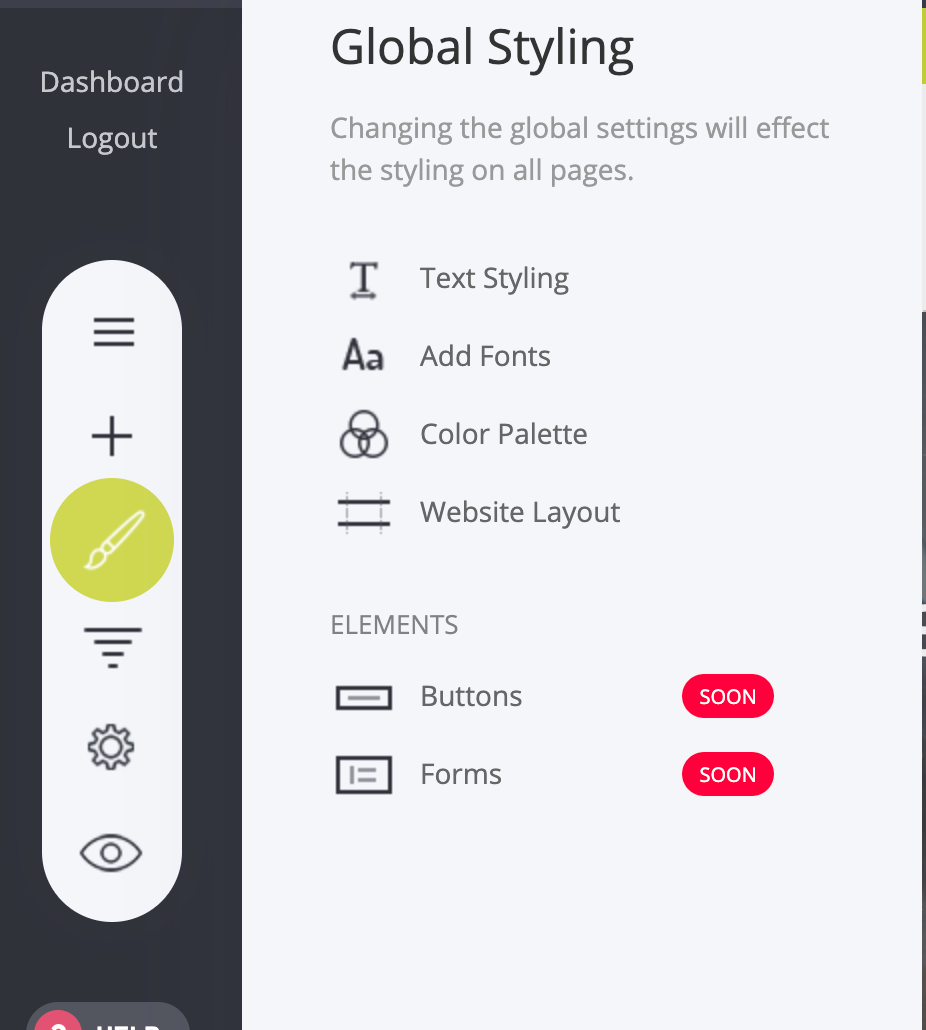Open Website Layout settings
Viewport: 926px width, 1030px height.
coord(519,512)
